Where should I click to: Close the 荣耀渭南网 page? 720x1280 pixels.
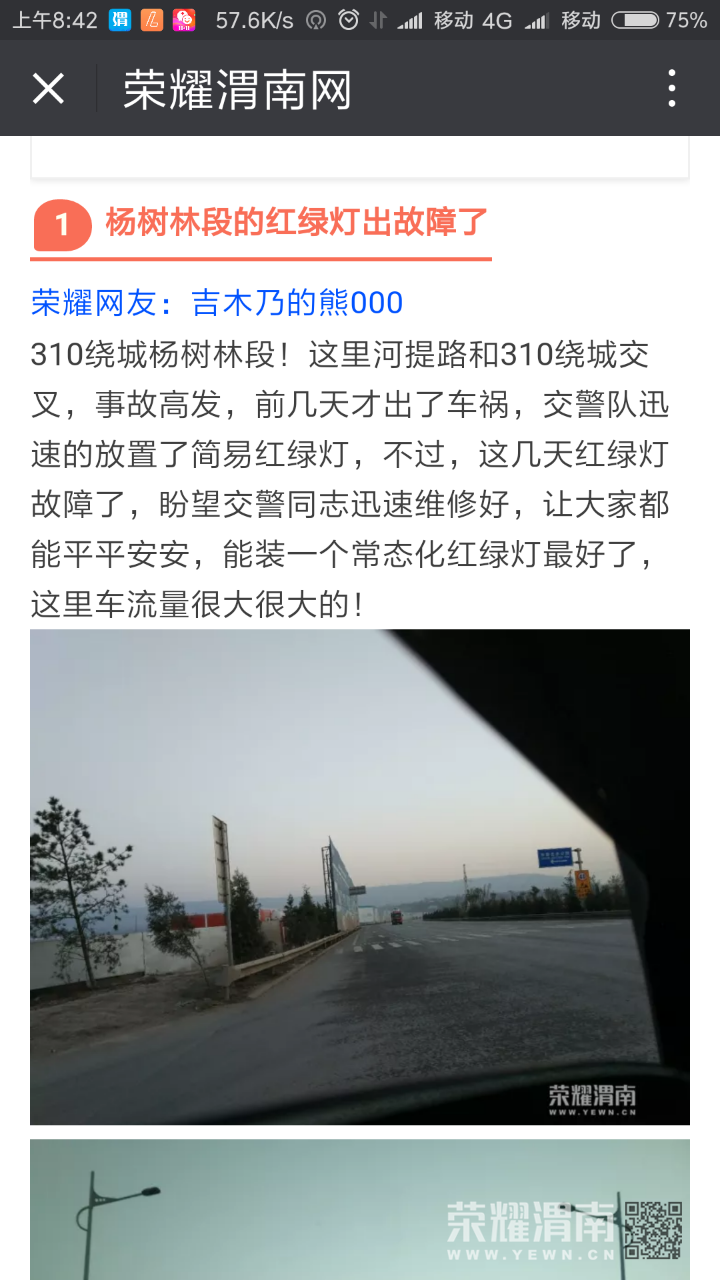[48, 90]
